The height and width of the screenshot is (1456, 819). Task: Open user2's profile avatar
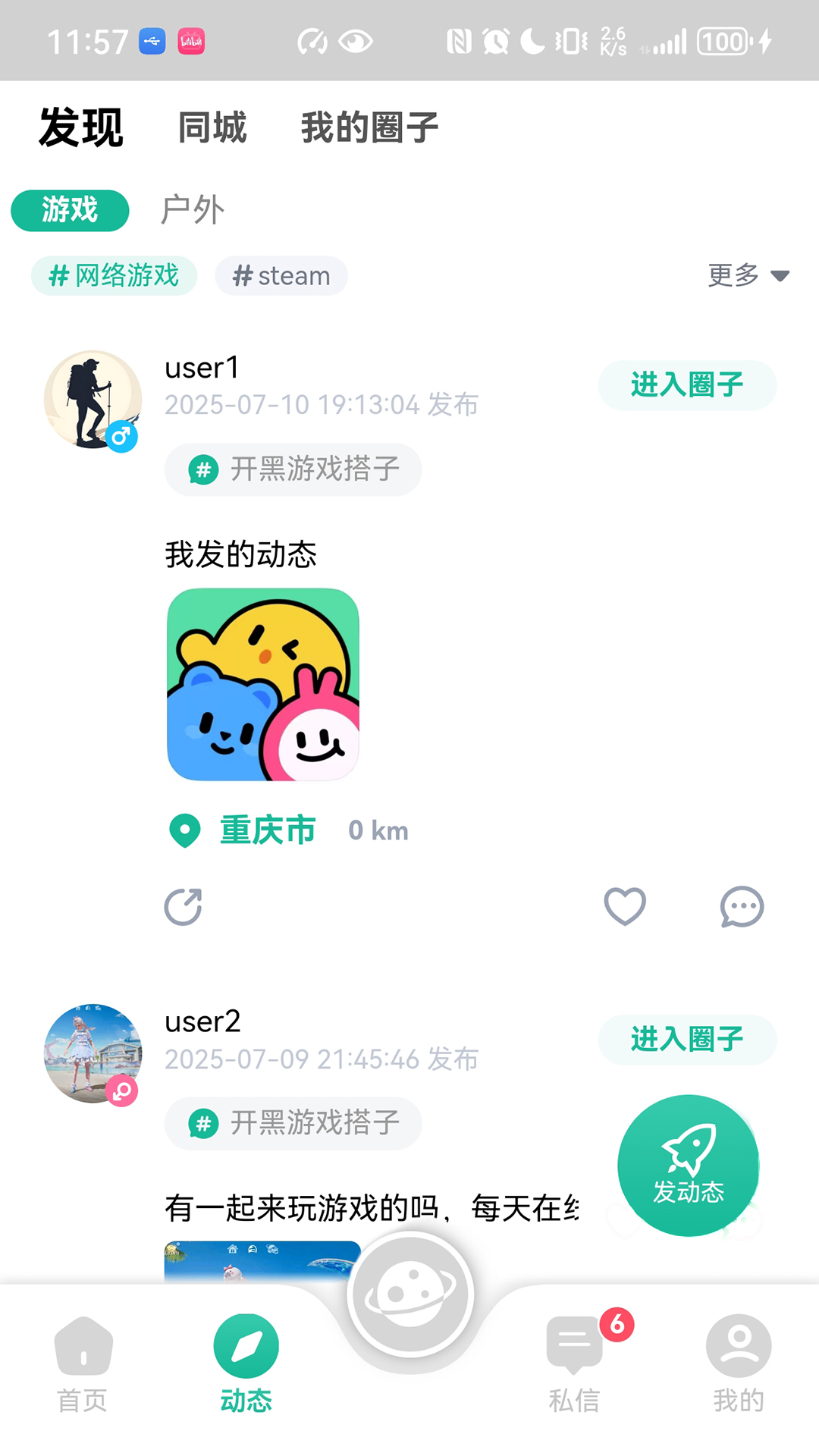tap(93, 1053)
